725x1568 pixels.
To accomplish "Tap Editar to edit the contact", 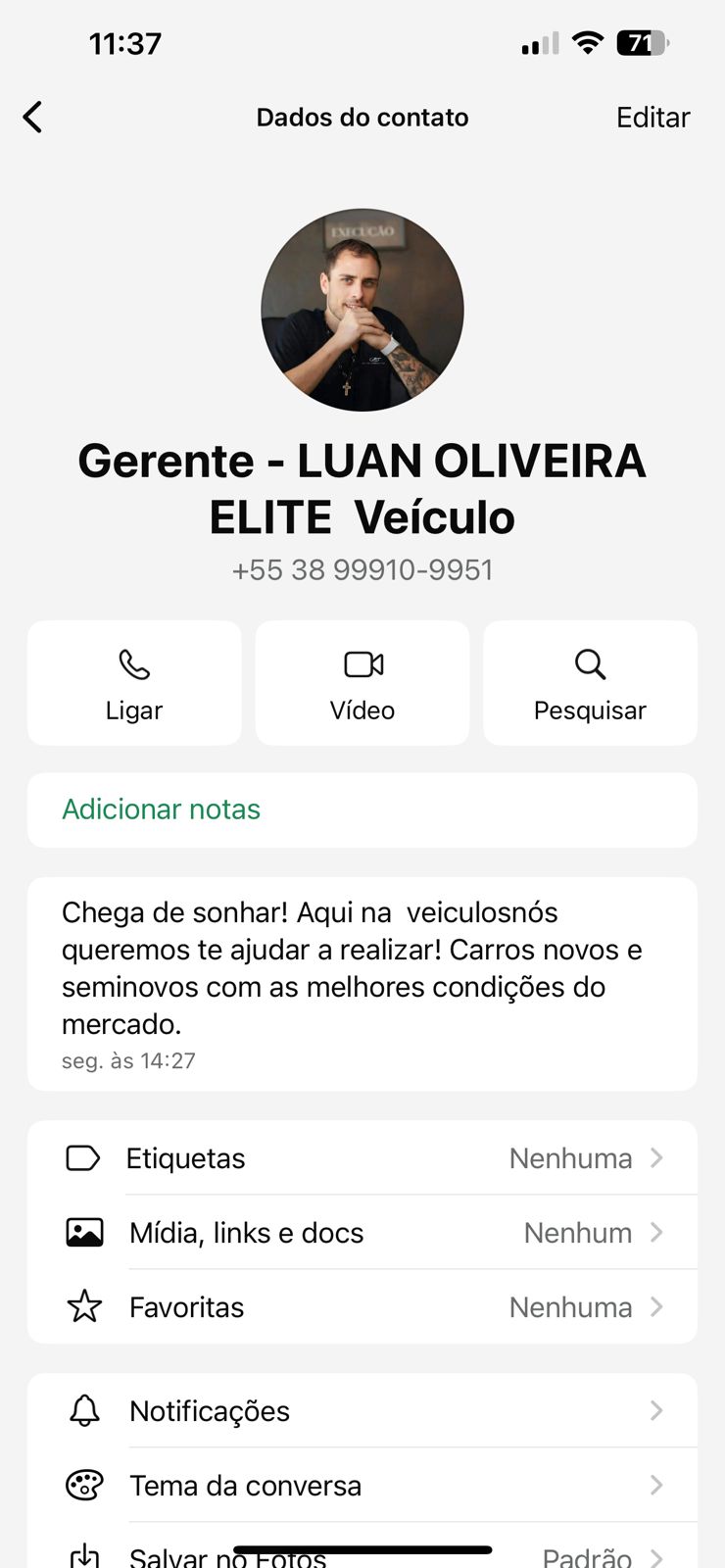I will (652, 118).
